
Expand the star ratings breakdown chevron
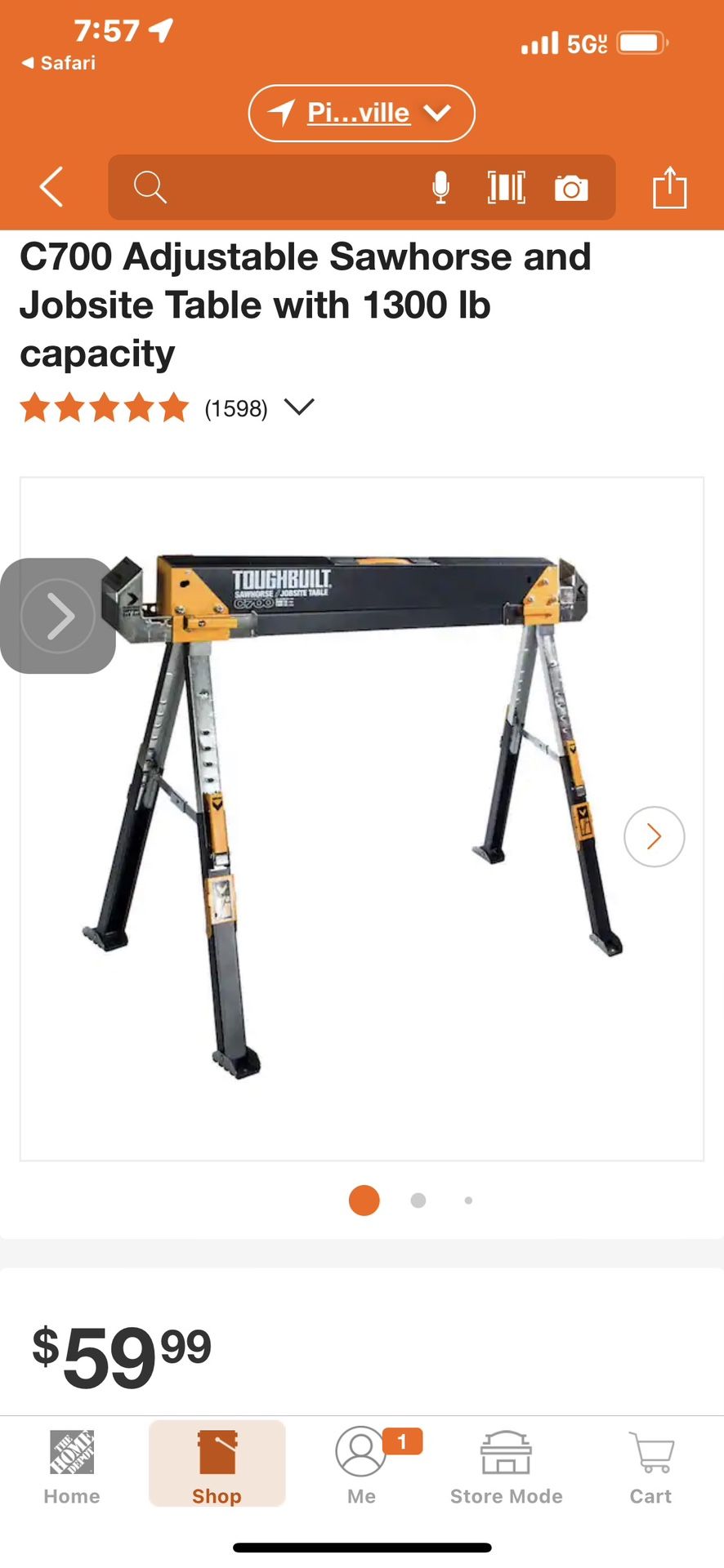pos(299,407)
